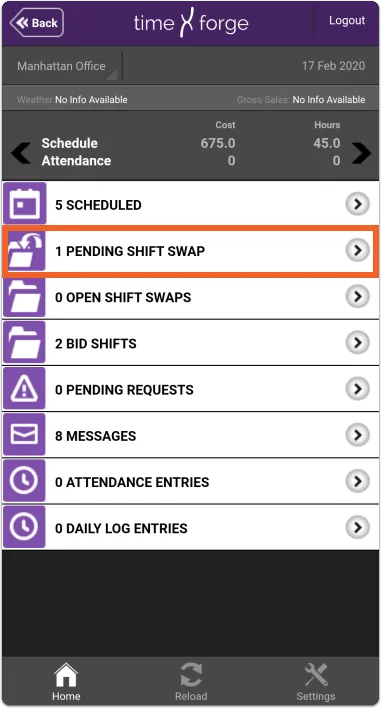The height and width of the screenshot is (708, 381).
Task: Go to the next day with right arrow
Action: coord(361,153)
